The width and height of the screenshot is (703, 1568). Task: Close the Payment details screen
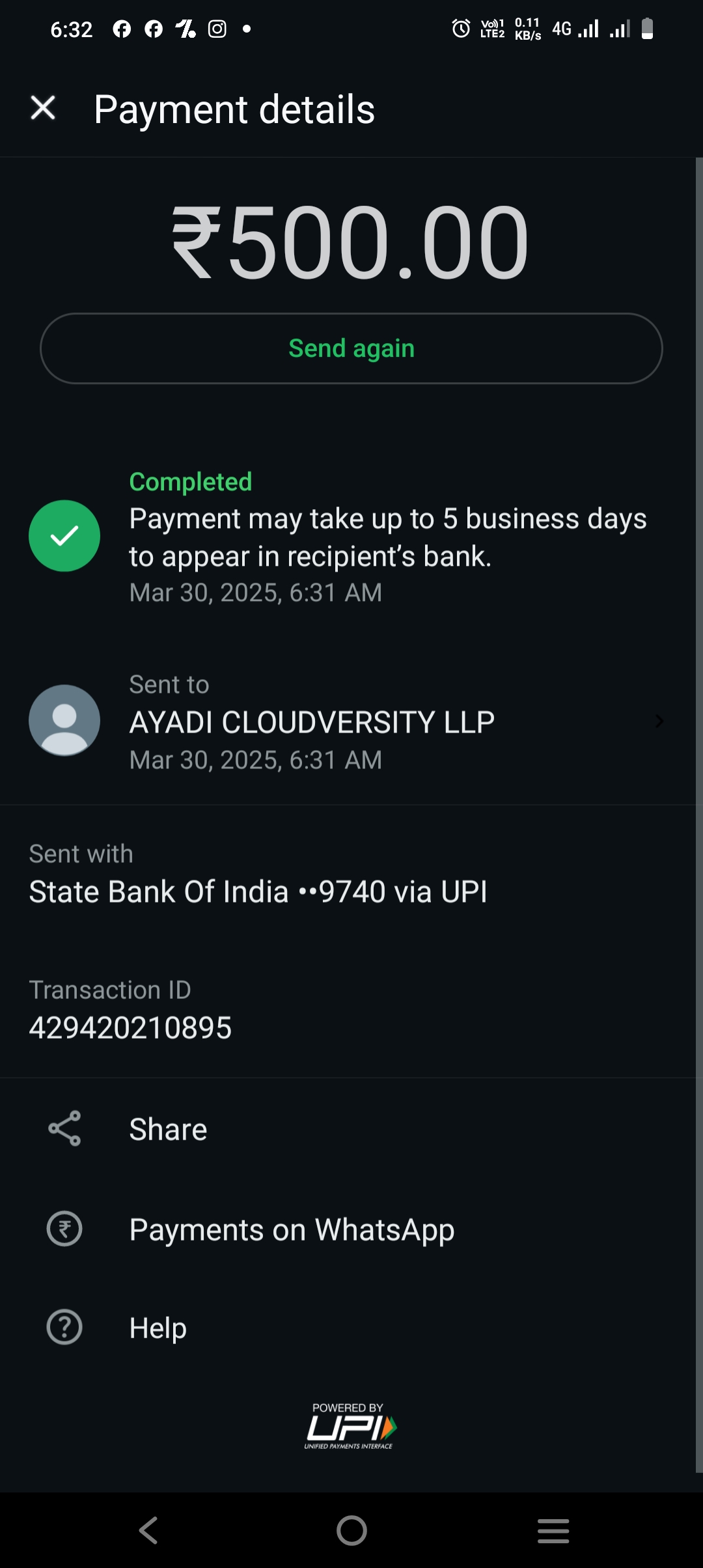point(43,108)
